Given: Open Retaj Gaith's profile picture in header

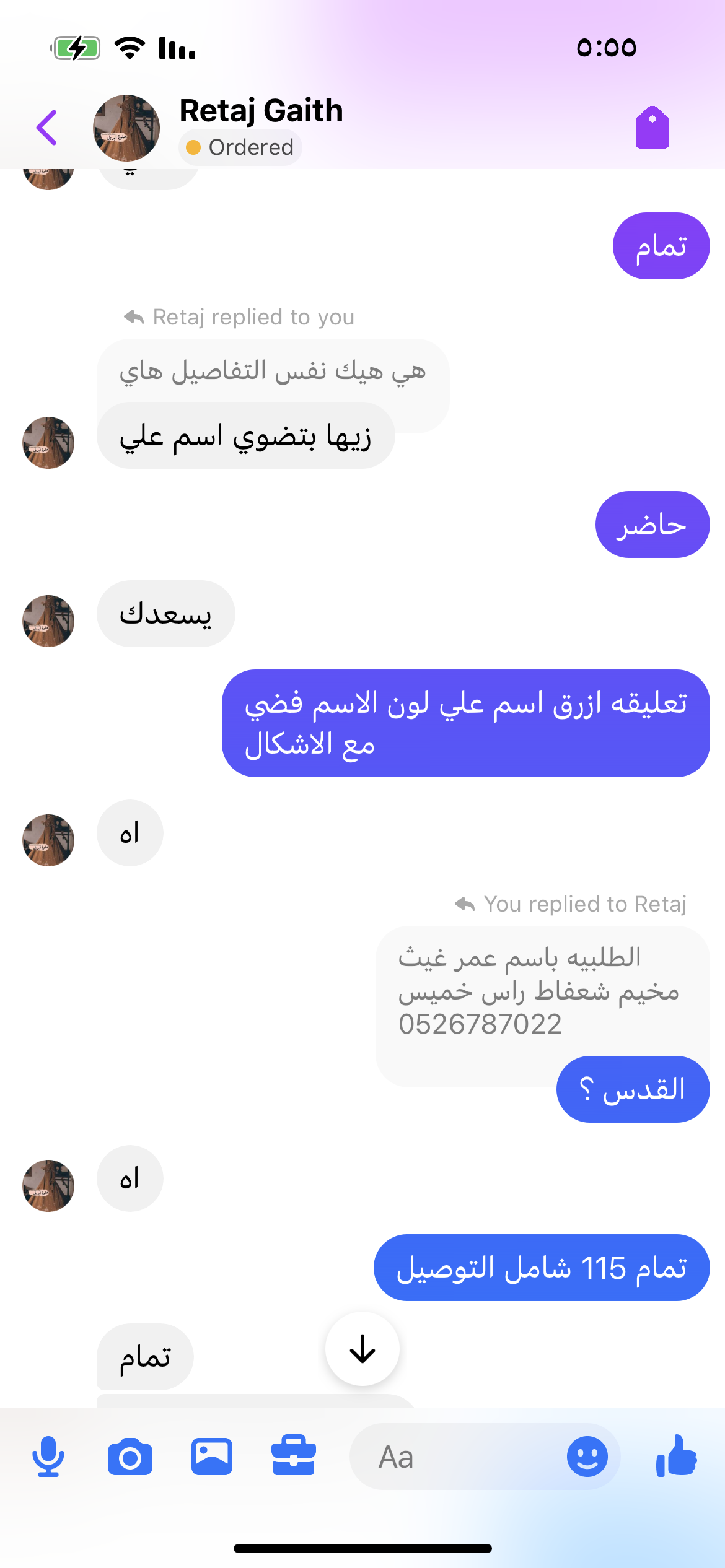Looking at the screenshot, I should coord(126,128).
